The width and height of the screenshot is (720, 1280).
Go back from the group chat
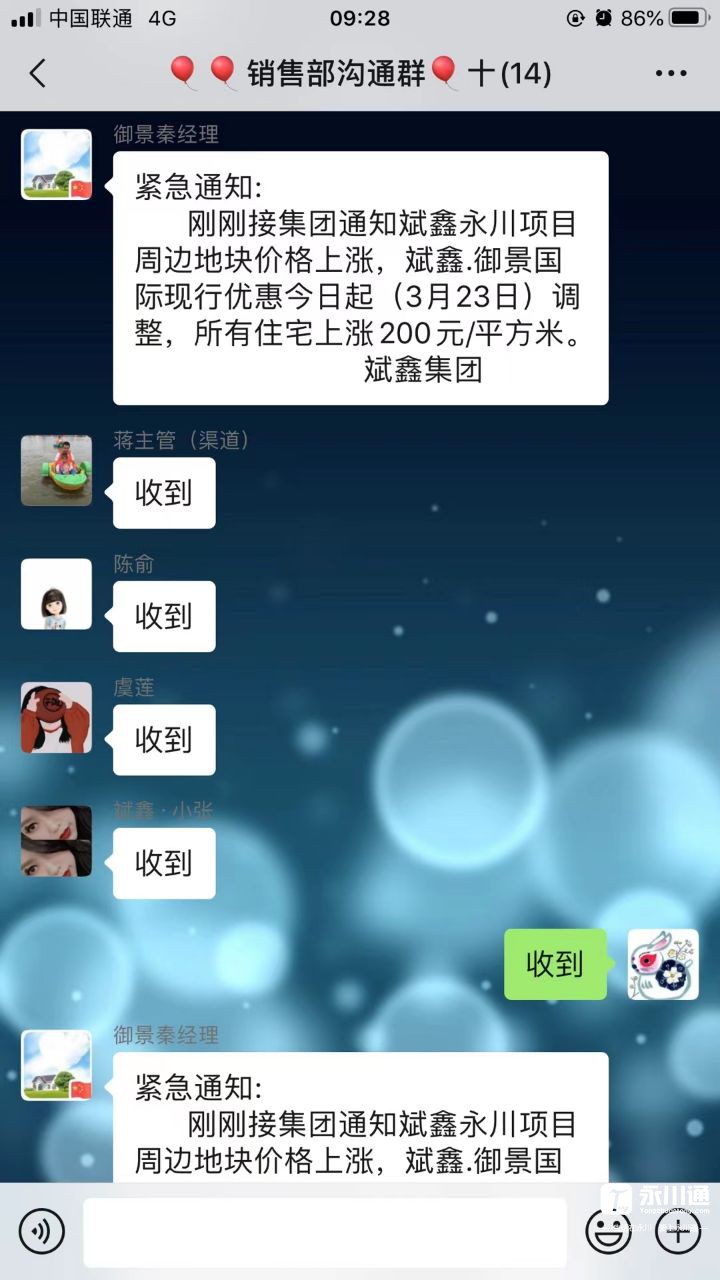pos(38,73)
